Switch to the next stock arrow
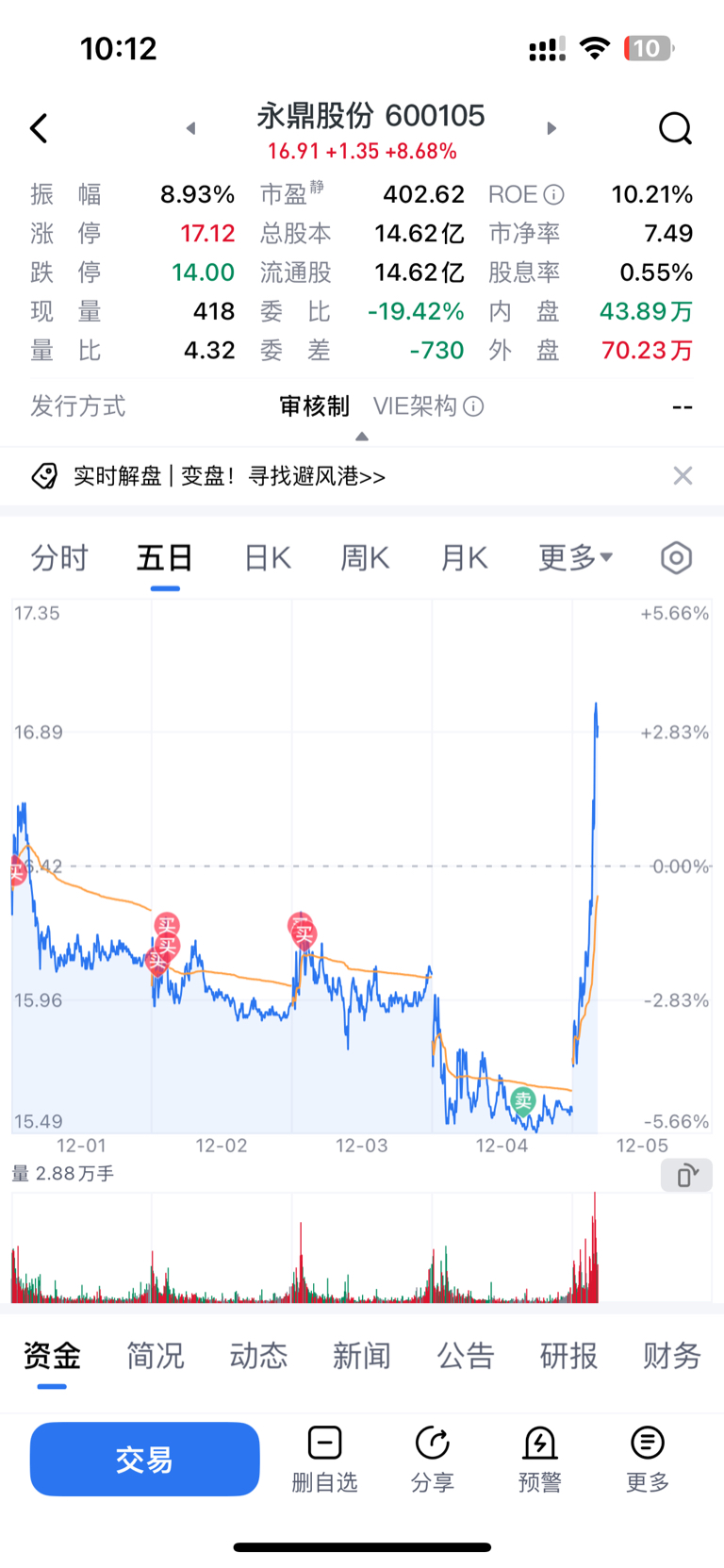 [x=551, y=128]
